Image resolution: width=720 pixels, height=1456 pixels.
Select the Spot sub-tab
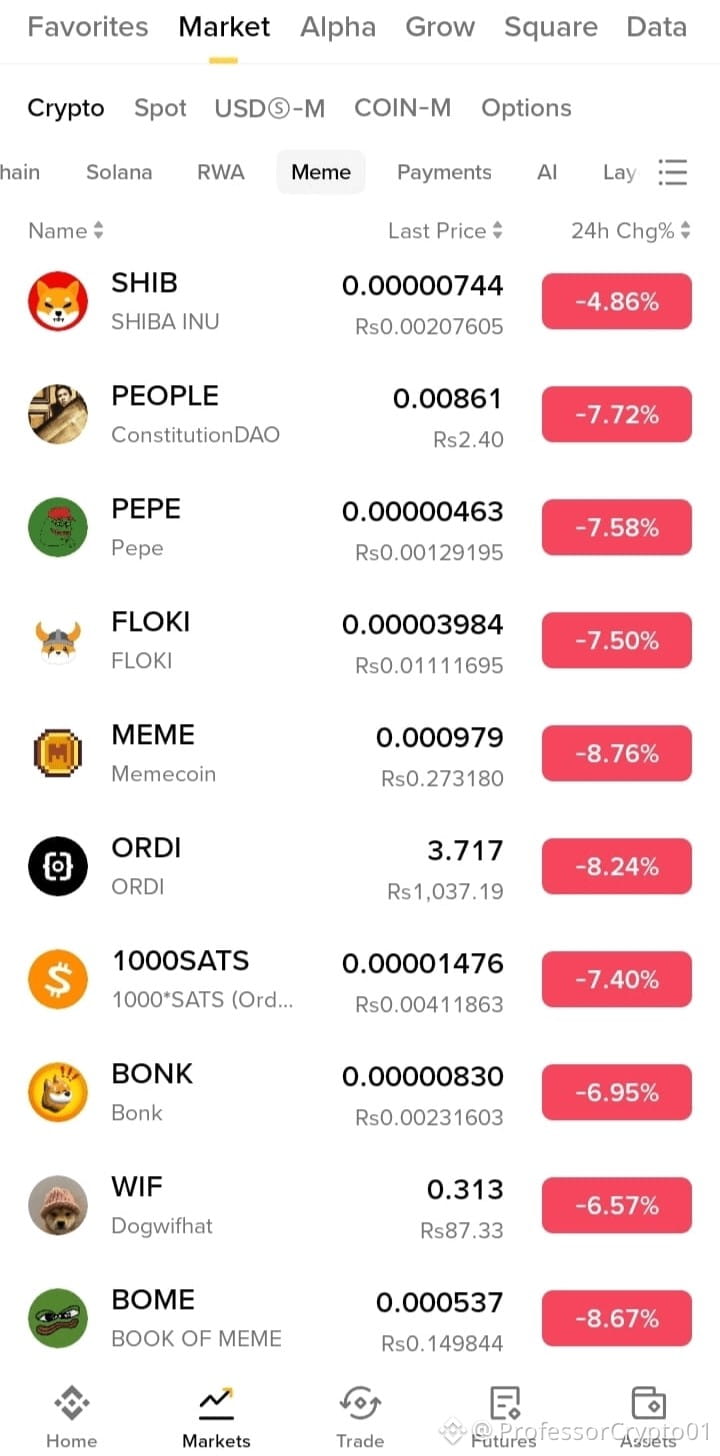click(x=160, y=108)
